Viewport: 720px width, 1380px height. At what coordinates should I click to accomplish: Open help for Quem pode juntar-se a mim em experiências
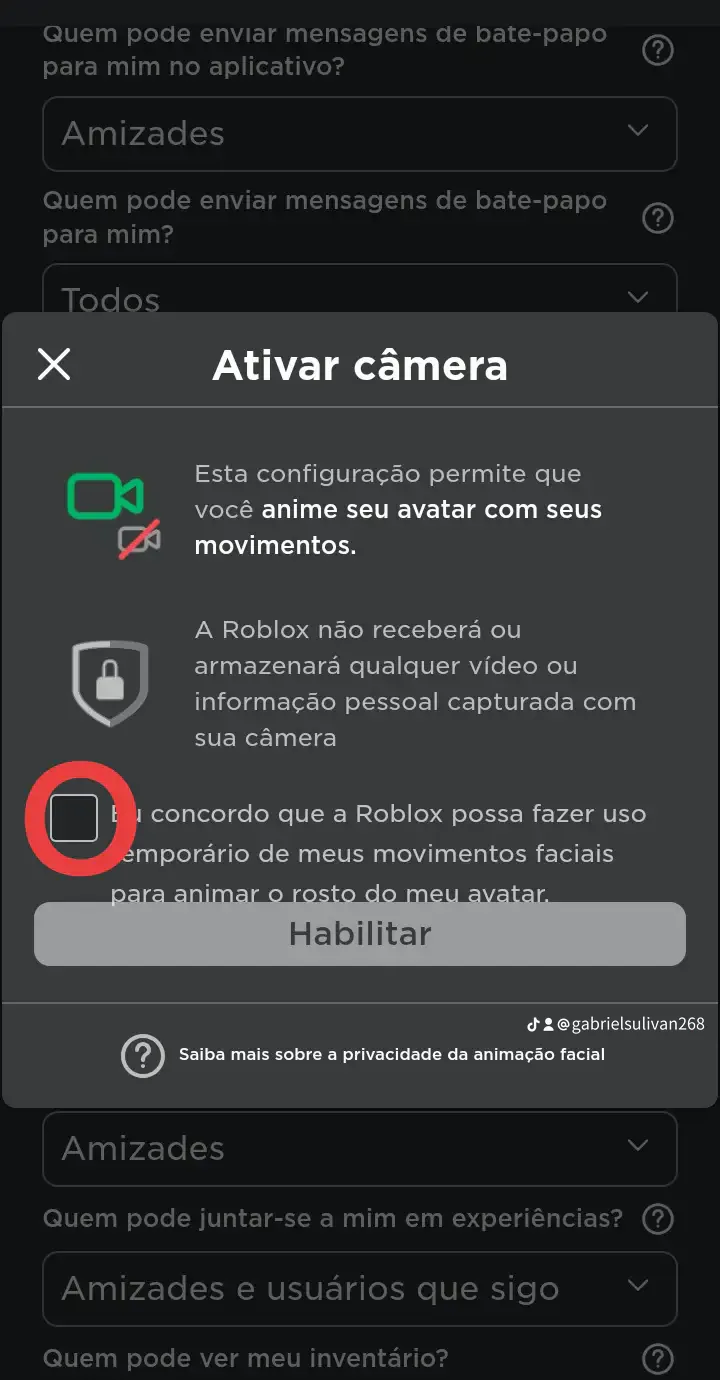point(657,1219)
